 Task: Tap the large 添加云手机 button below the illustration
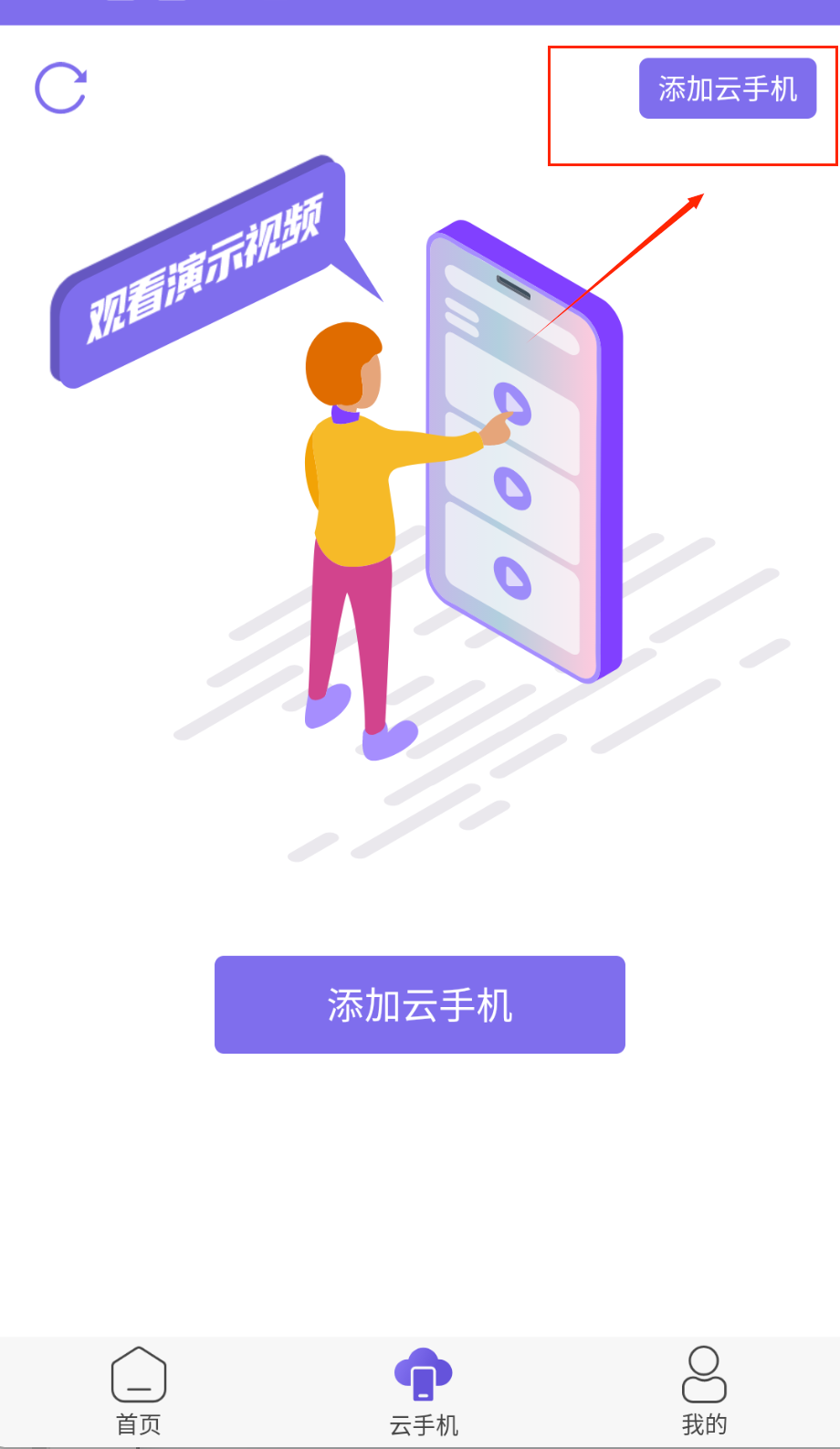(x=419, y=1004)
